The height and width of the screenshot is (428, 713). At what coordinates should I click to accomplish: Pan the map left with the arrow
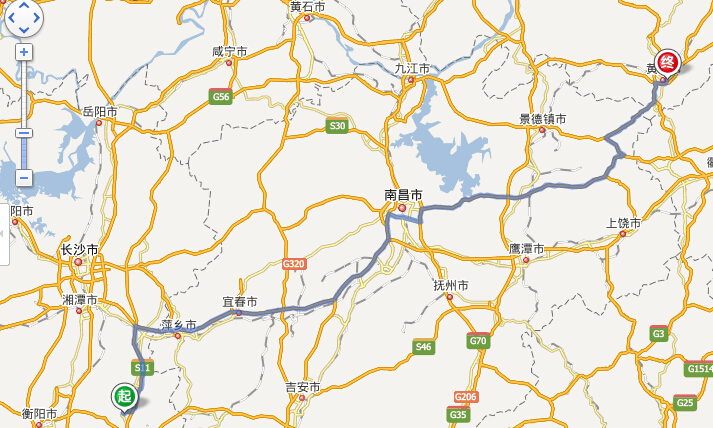[10, 17]
